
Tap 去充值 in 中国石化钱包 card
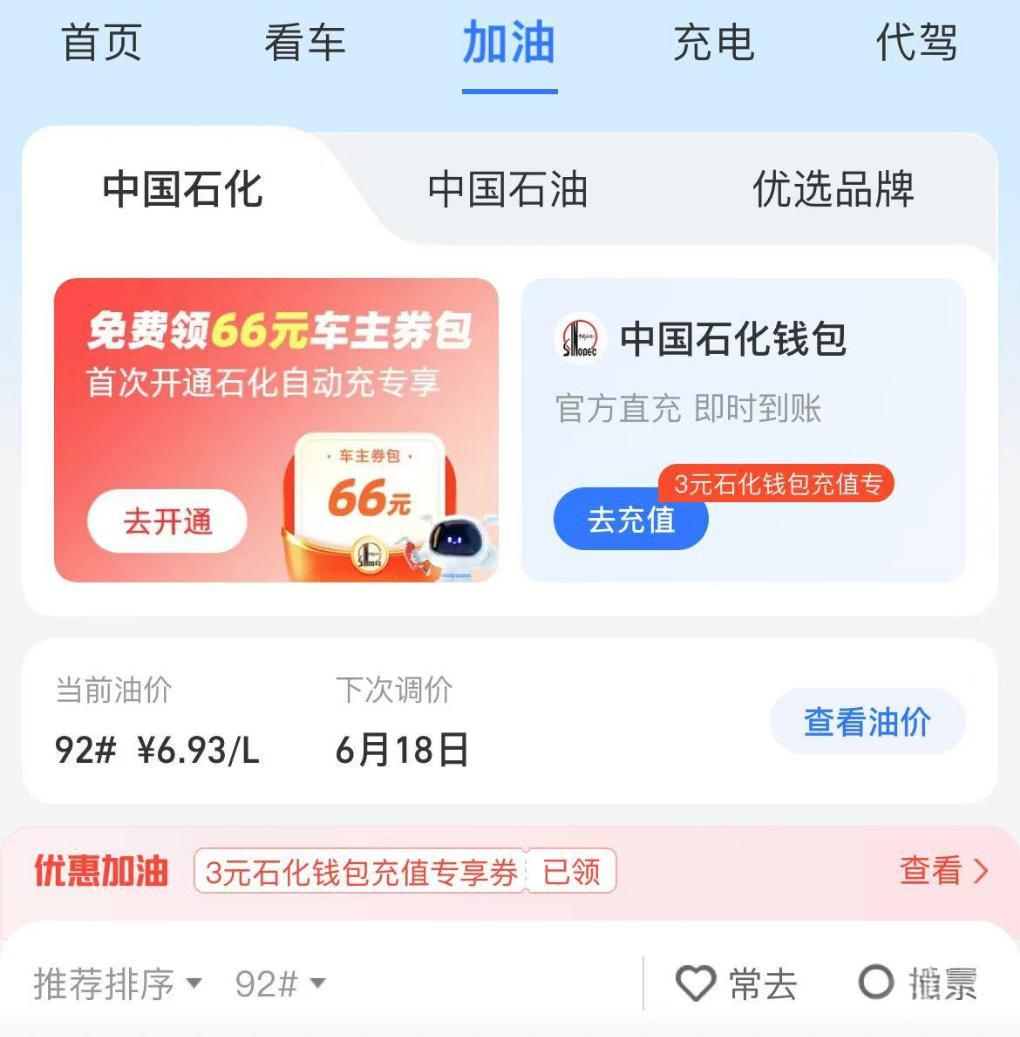[631, 520]
